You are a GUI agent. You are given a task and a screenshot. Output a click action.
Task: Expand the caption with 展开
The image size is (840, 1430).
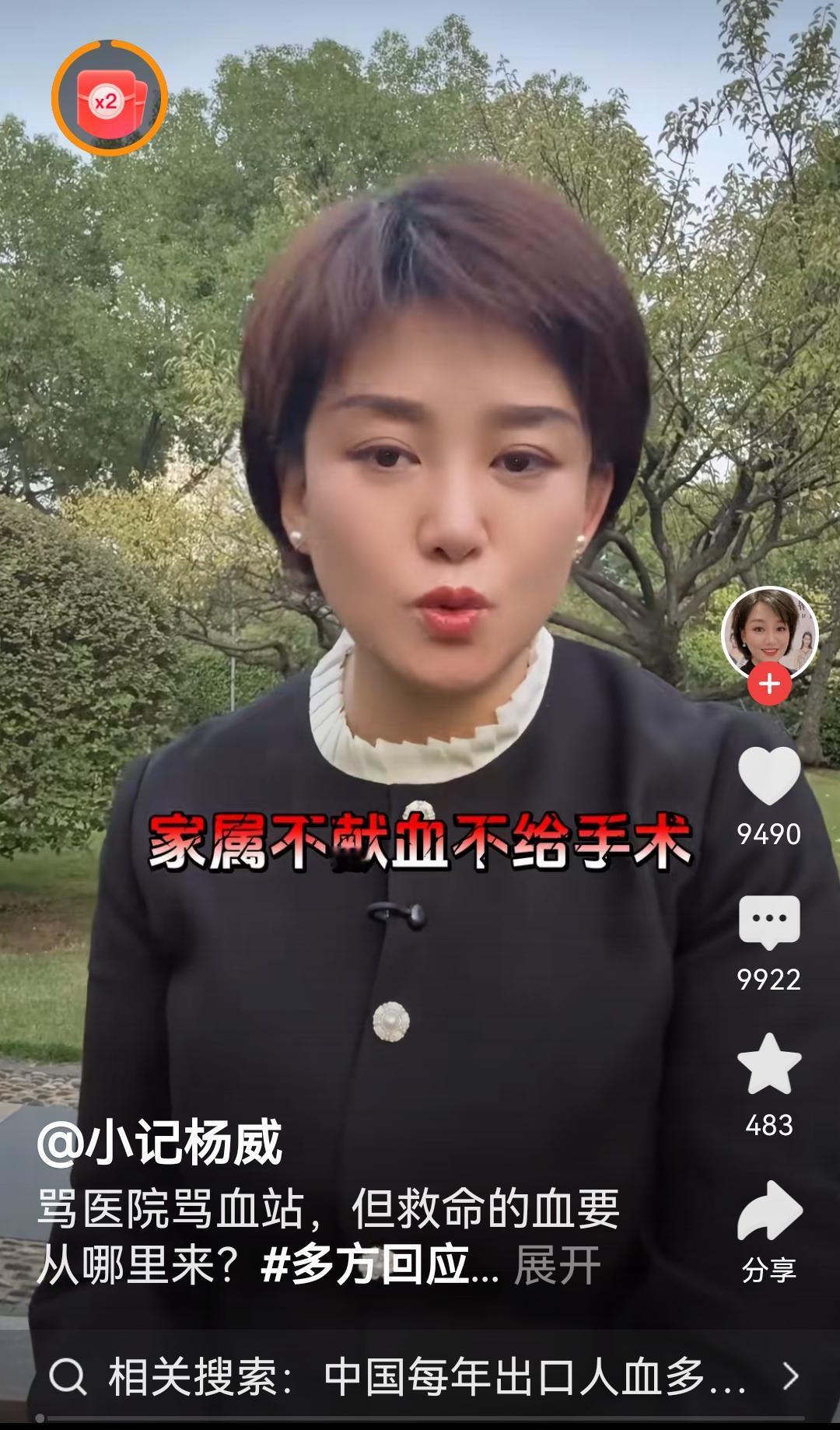pyautogui.click(x=557, y=1266)
